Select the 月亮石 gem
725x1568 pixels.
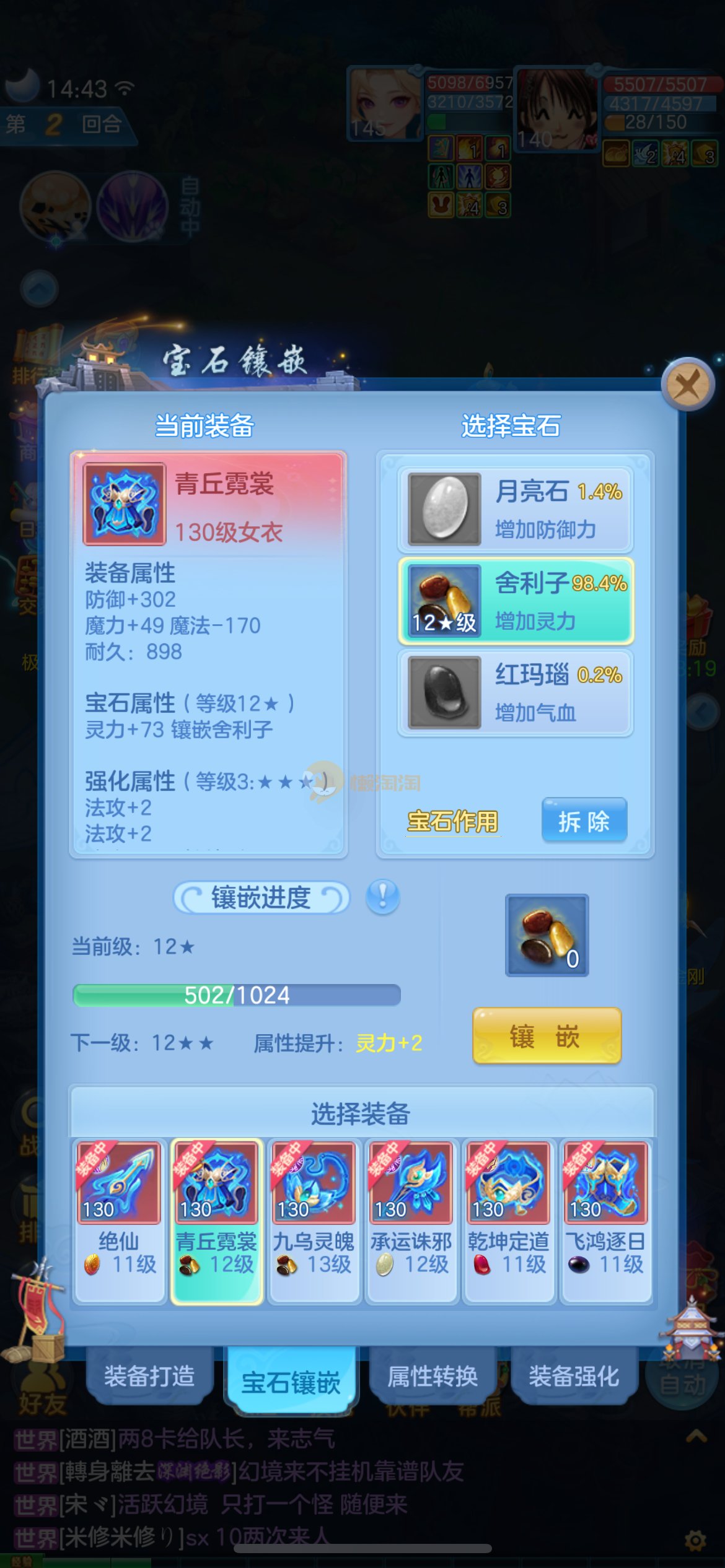[515, 510]
